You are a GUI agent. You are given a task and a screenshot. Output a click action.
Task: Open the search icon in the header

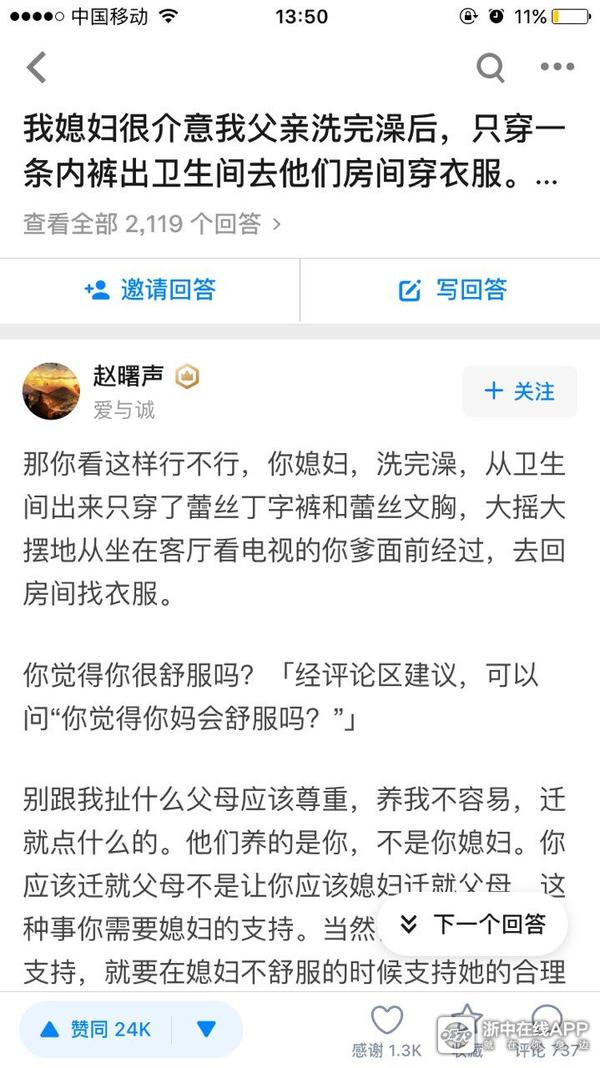(x=490, y=68)
